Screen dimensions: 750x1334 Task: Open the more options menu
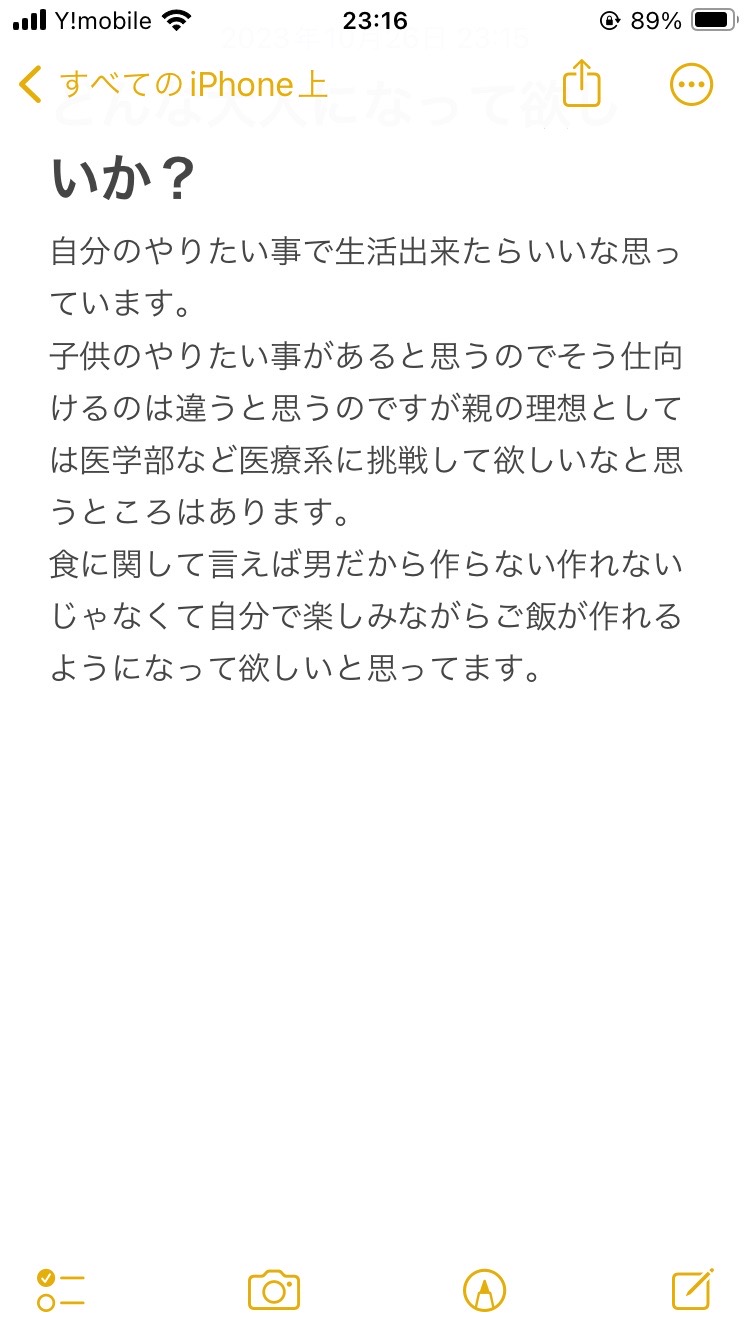(691, 85)
